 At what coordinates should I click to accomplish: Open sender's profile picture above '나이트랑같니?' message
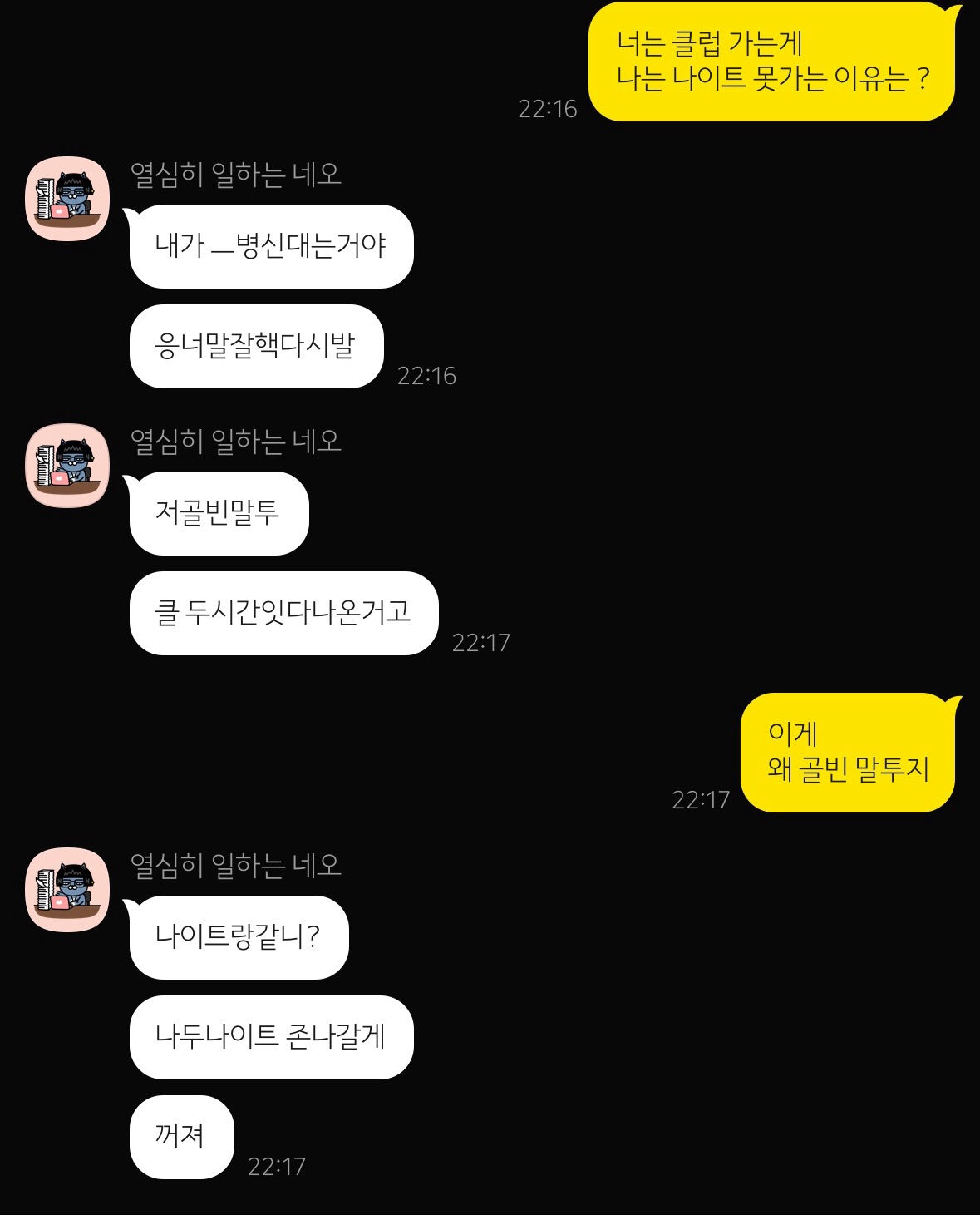click(67, 890)
